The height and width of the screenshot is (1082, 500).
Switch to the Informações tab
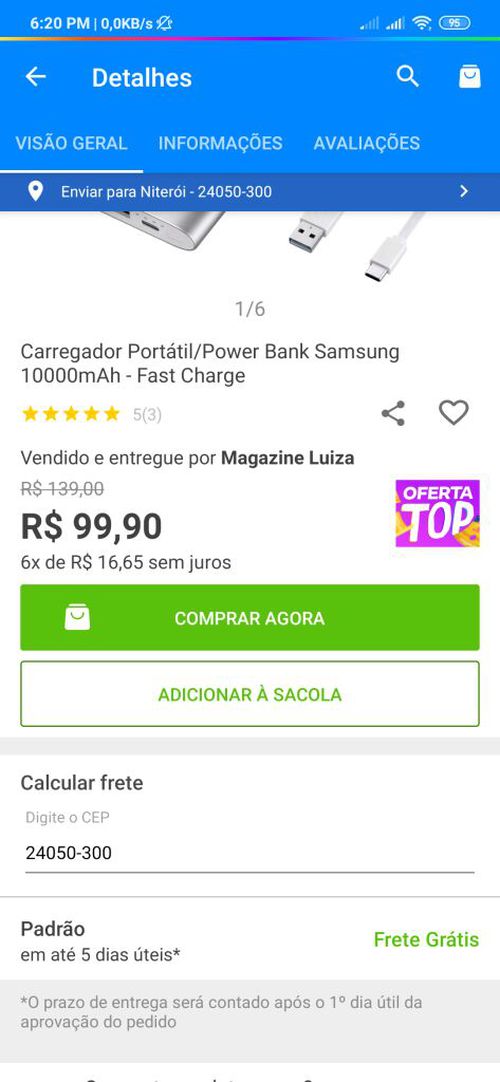(x=220, y=143)
